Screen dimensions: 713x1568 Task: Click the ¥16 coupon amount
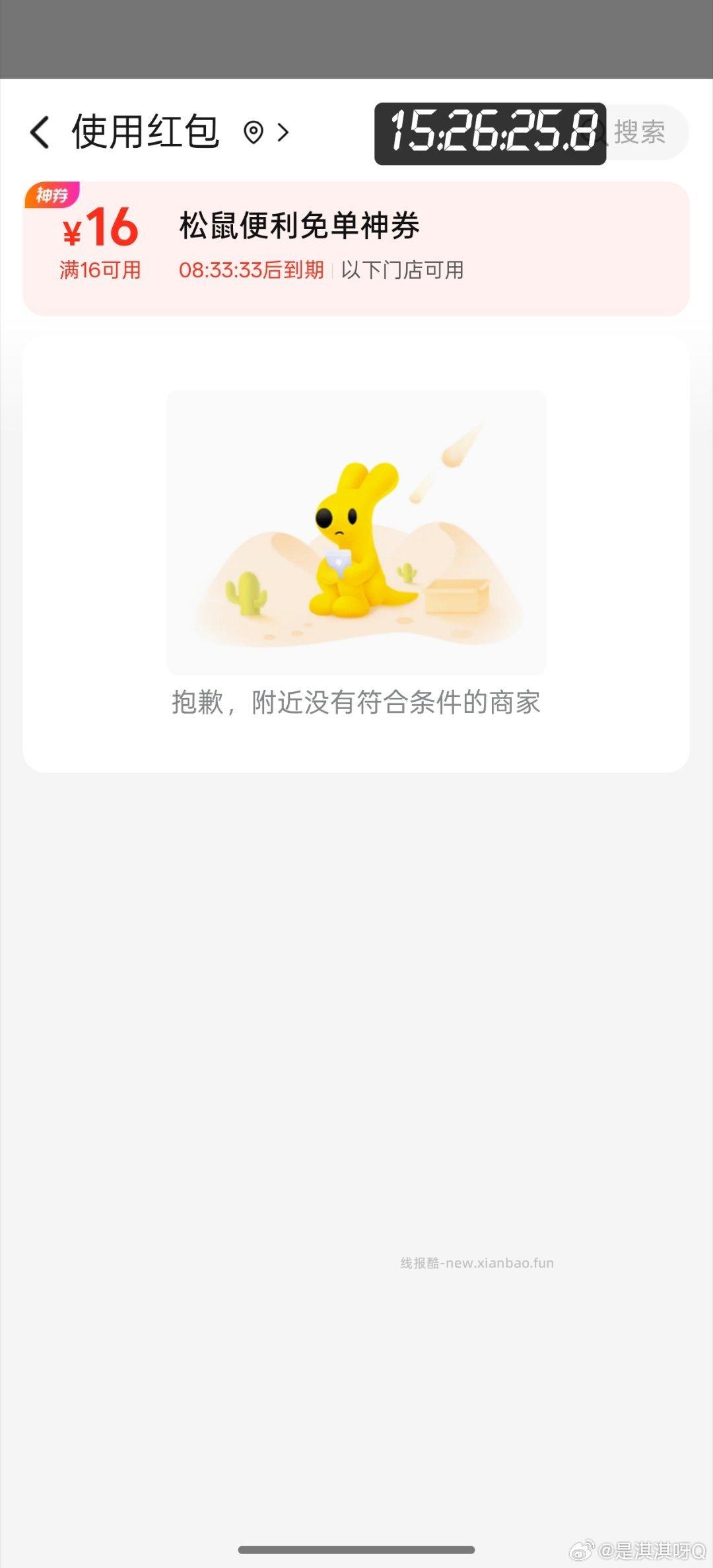100,227
